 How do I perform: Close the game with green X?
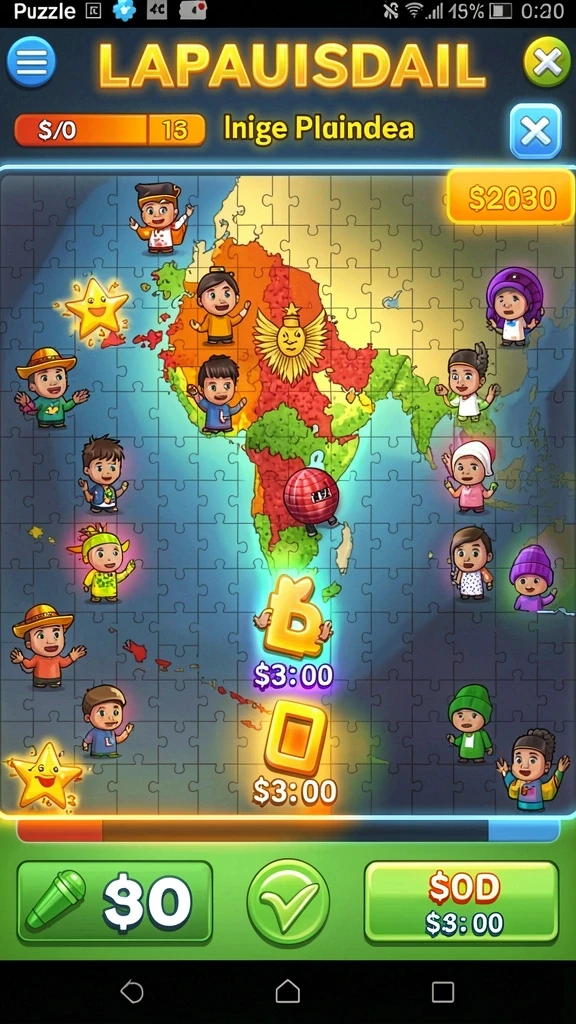coord(547,63)
